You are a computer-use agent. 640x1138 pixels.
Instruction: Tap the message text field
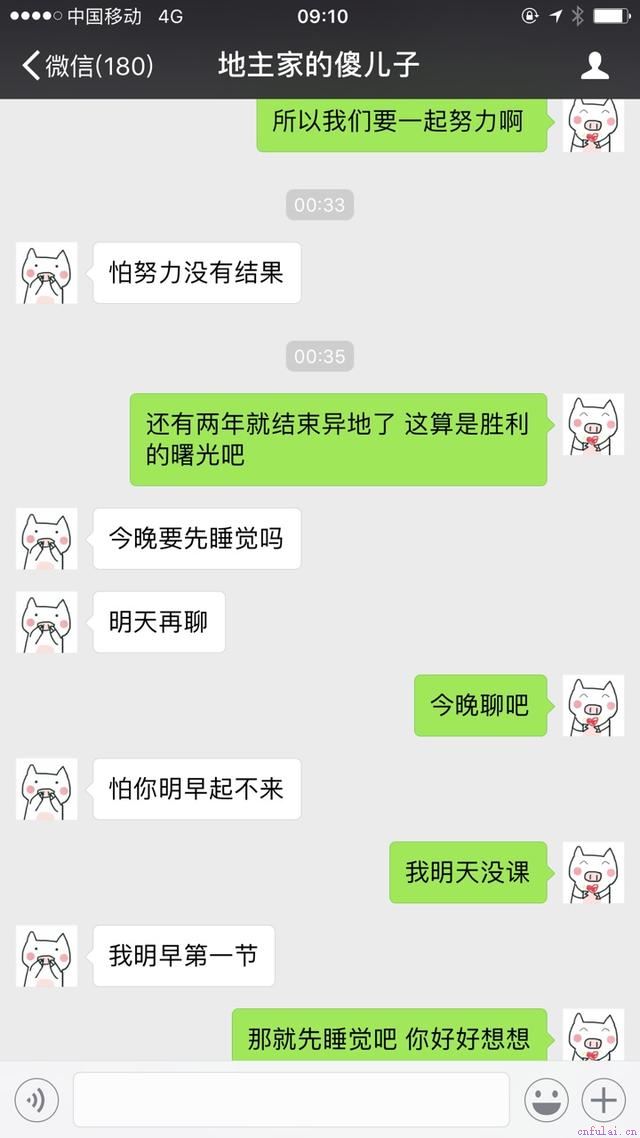[x=290, y=1101]
